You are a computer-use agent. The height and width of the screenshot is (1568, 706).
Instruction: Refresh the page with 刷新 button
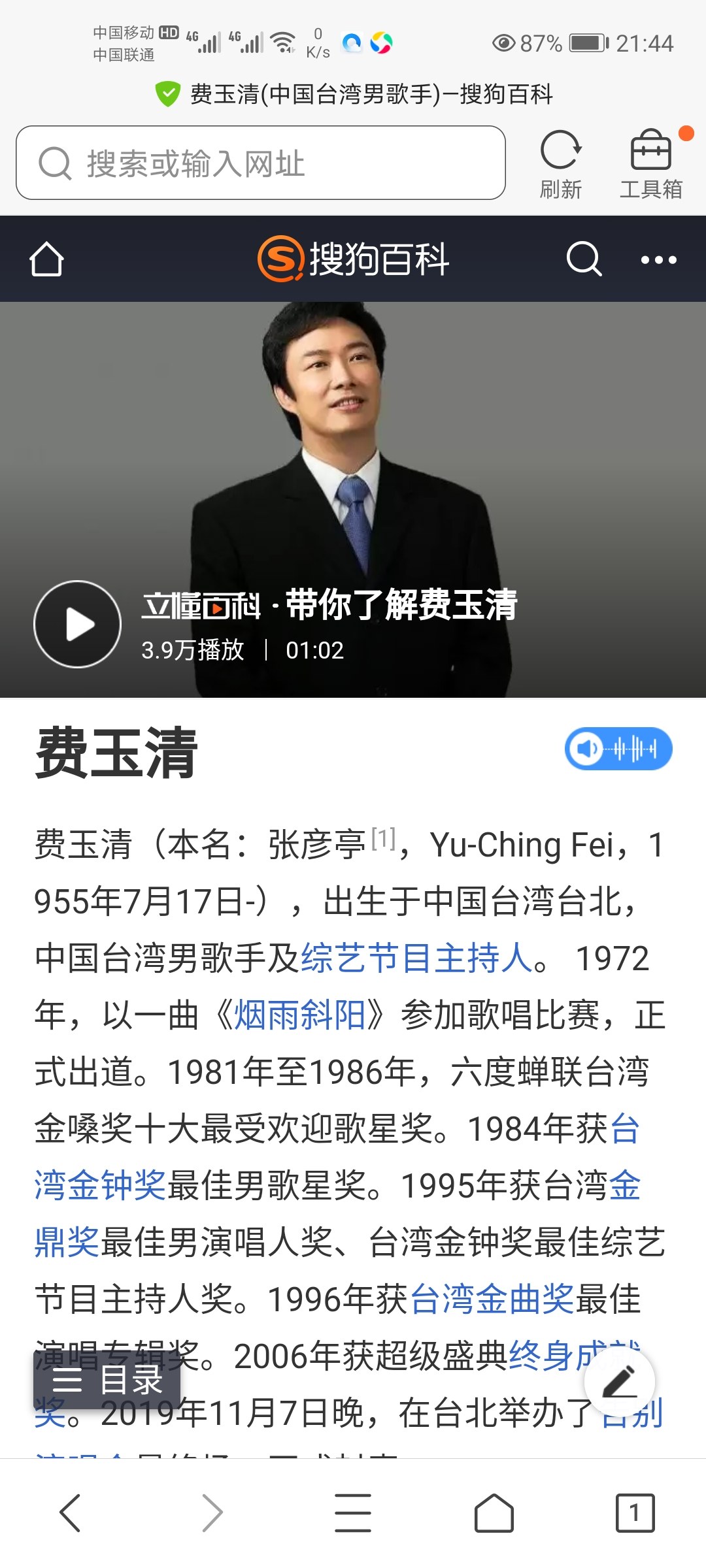pyautogui.click(x=560, y=163)
